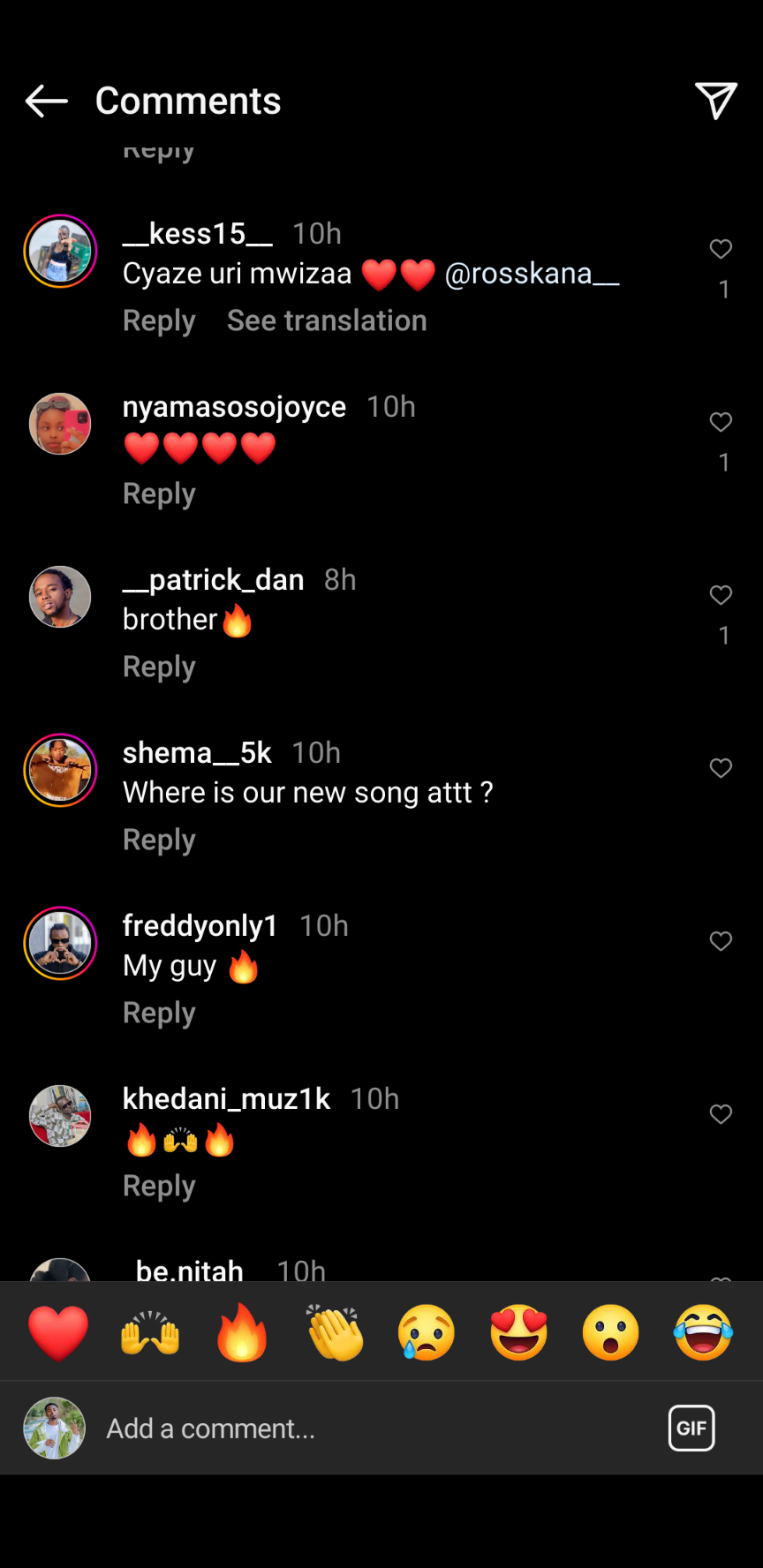Share the post via the paper plane icon
763x1568 pixels.
pos(715,101)
